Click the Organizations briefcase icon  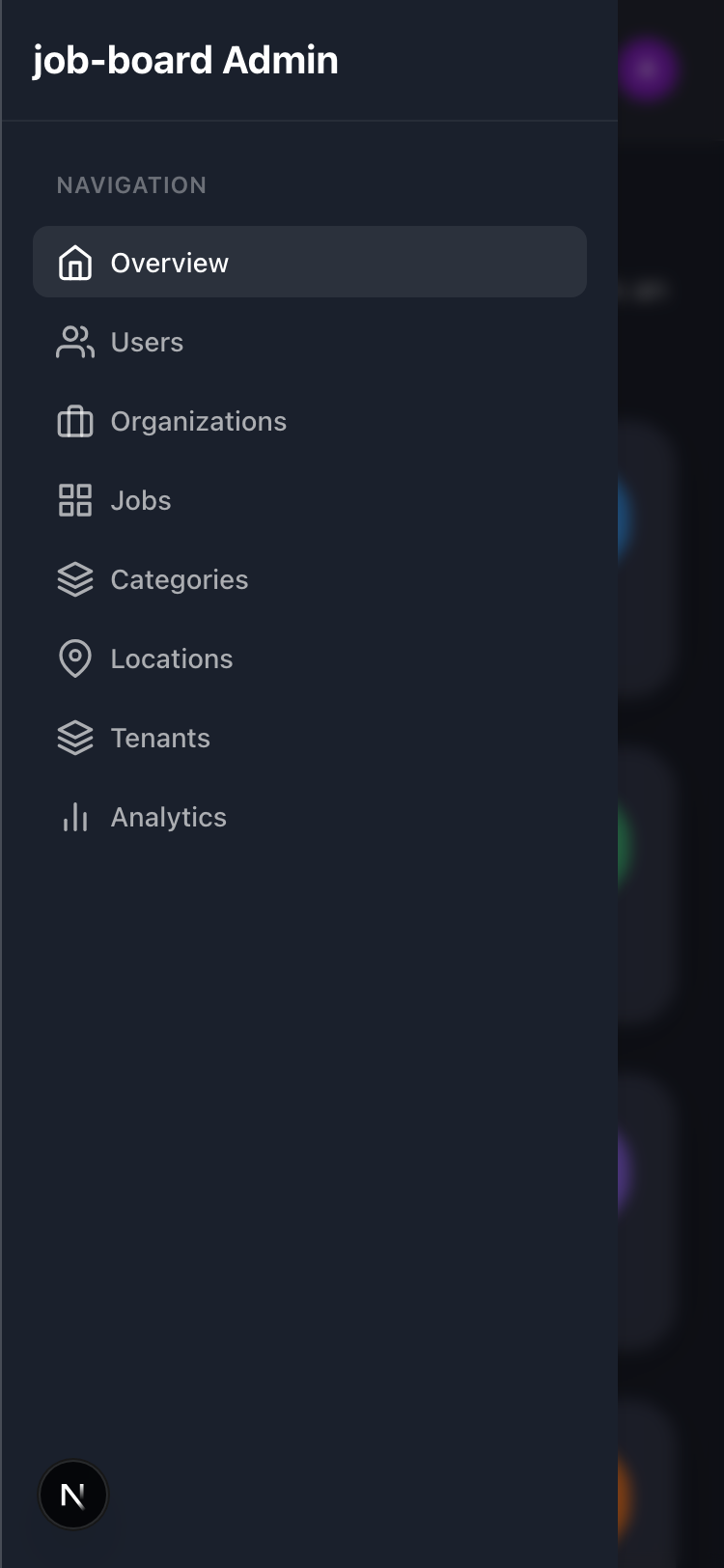(x=74, y=420)
